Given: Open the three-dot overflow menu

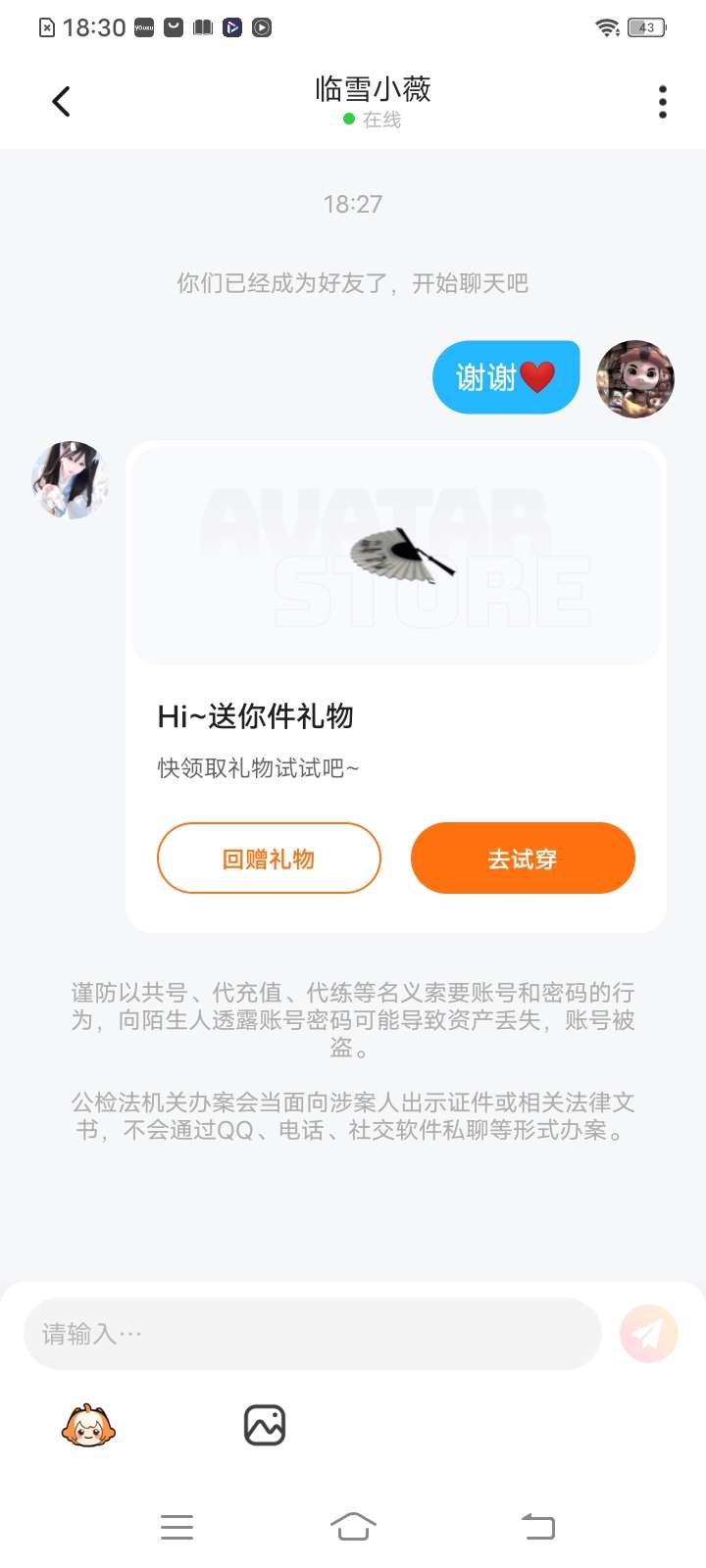Looking at the screenshot, I should coord(663,102).
